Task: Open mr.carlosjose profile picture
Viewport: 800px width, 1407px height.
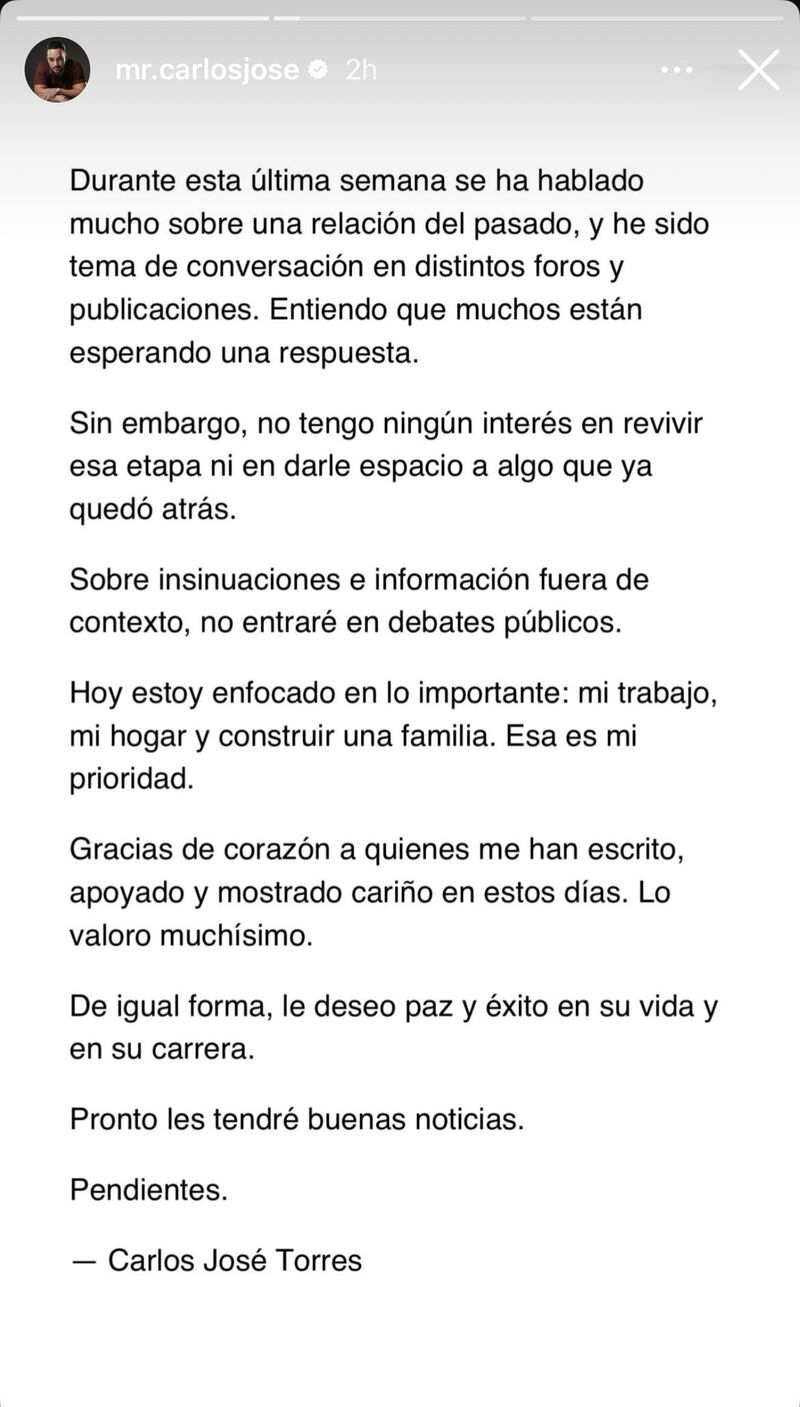Action: (57, 70)
